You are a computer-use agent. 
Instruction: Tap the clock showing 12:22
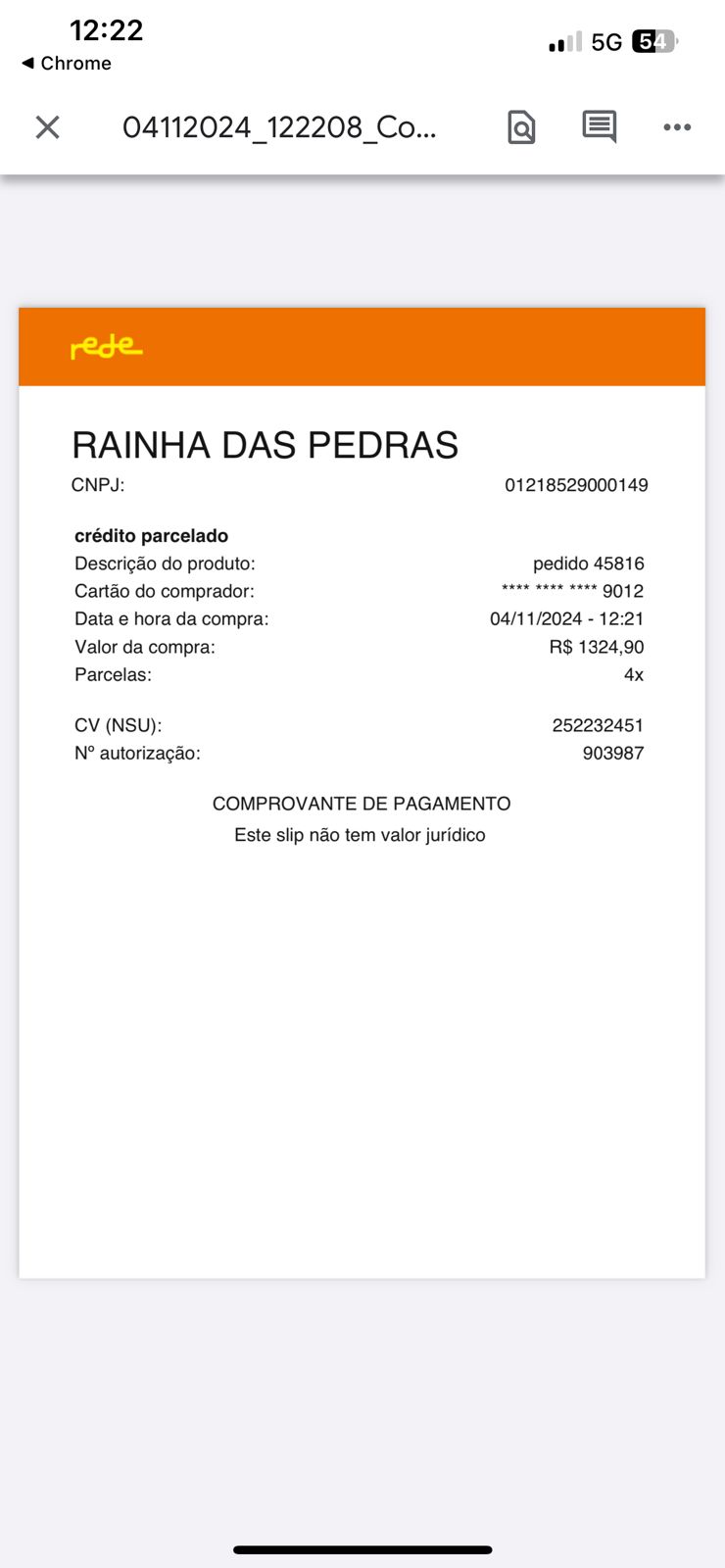(108, 30)
